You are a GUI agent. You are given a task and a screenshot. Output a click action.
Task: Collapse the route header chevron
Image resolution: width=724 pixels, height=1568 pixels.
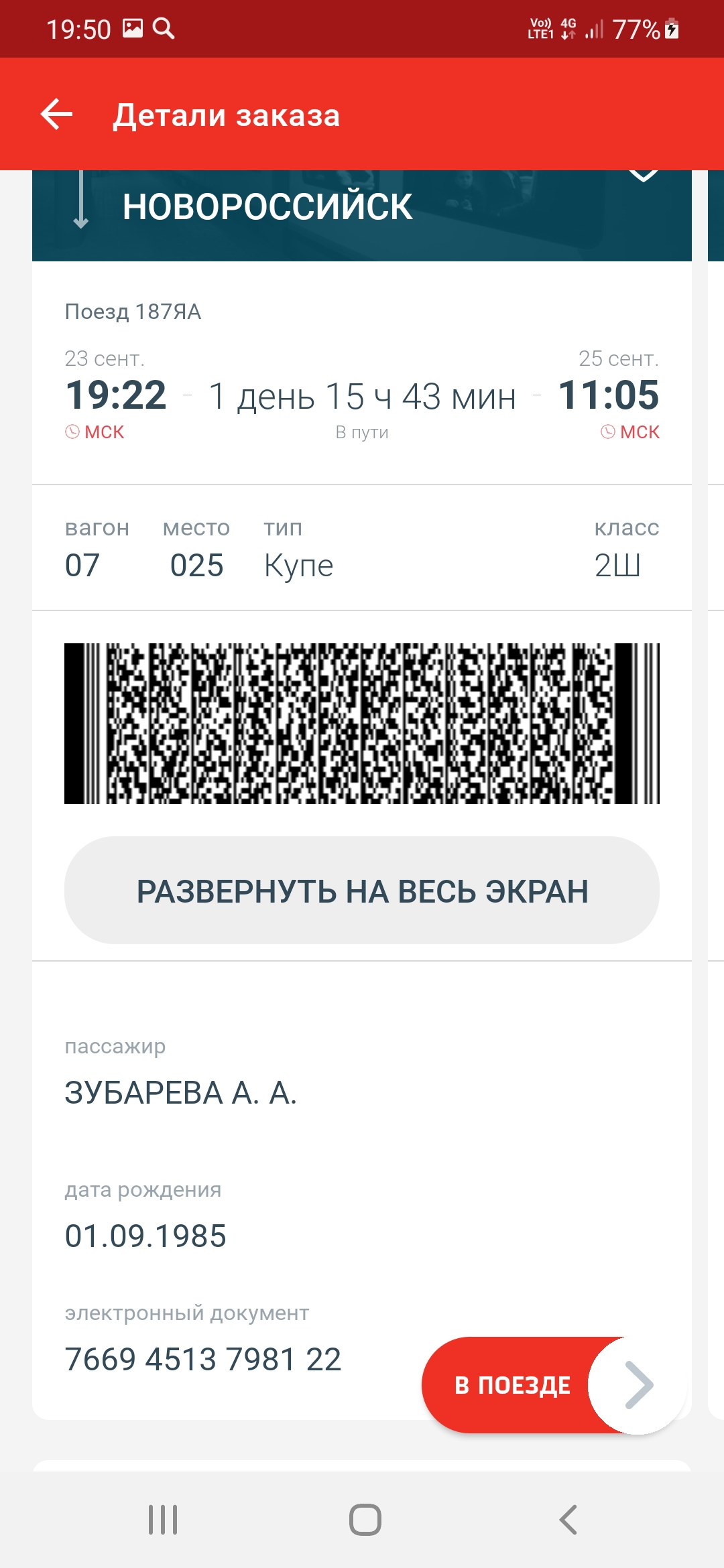click(x=643, y=176)
